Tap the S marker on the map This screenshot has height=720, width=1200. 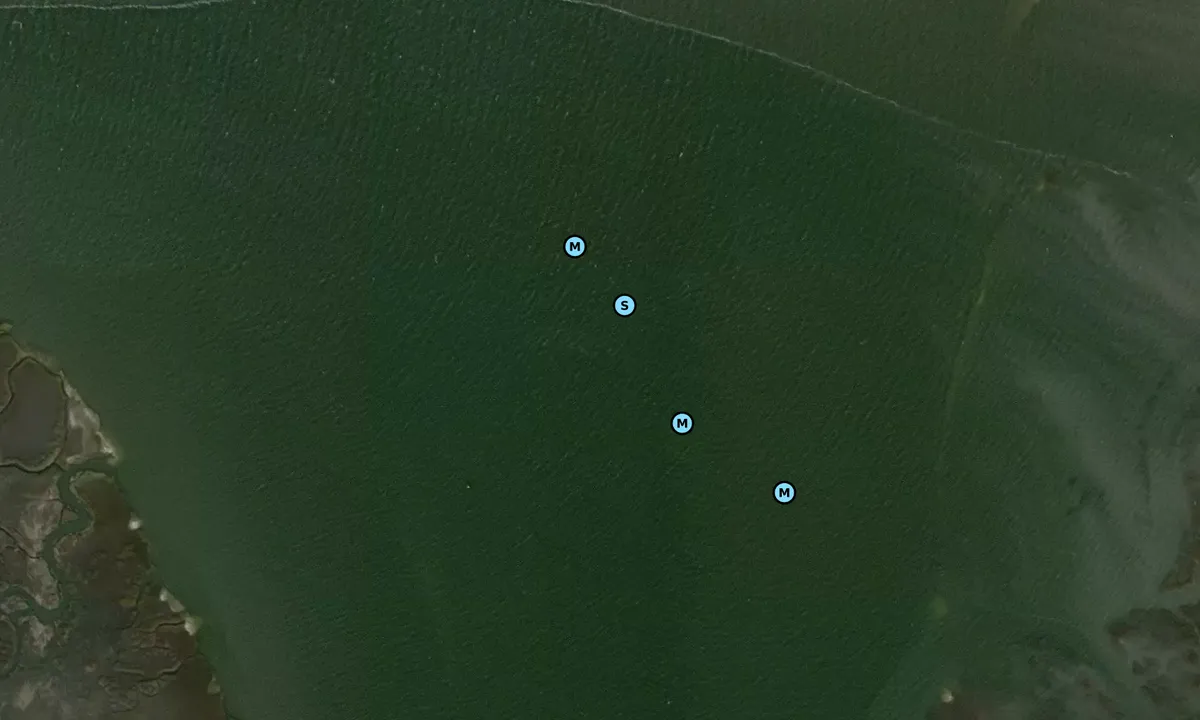624,306
